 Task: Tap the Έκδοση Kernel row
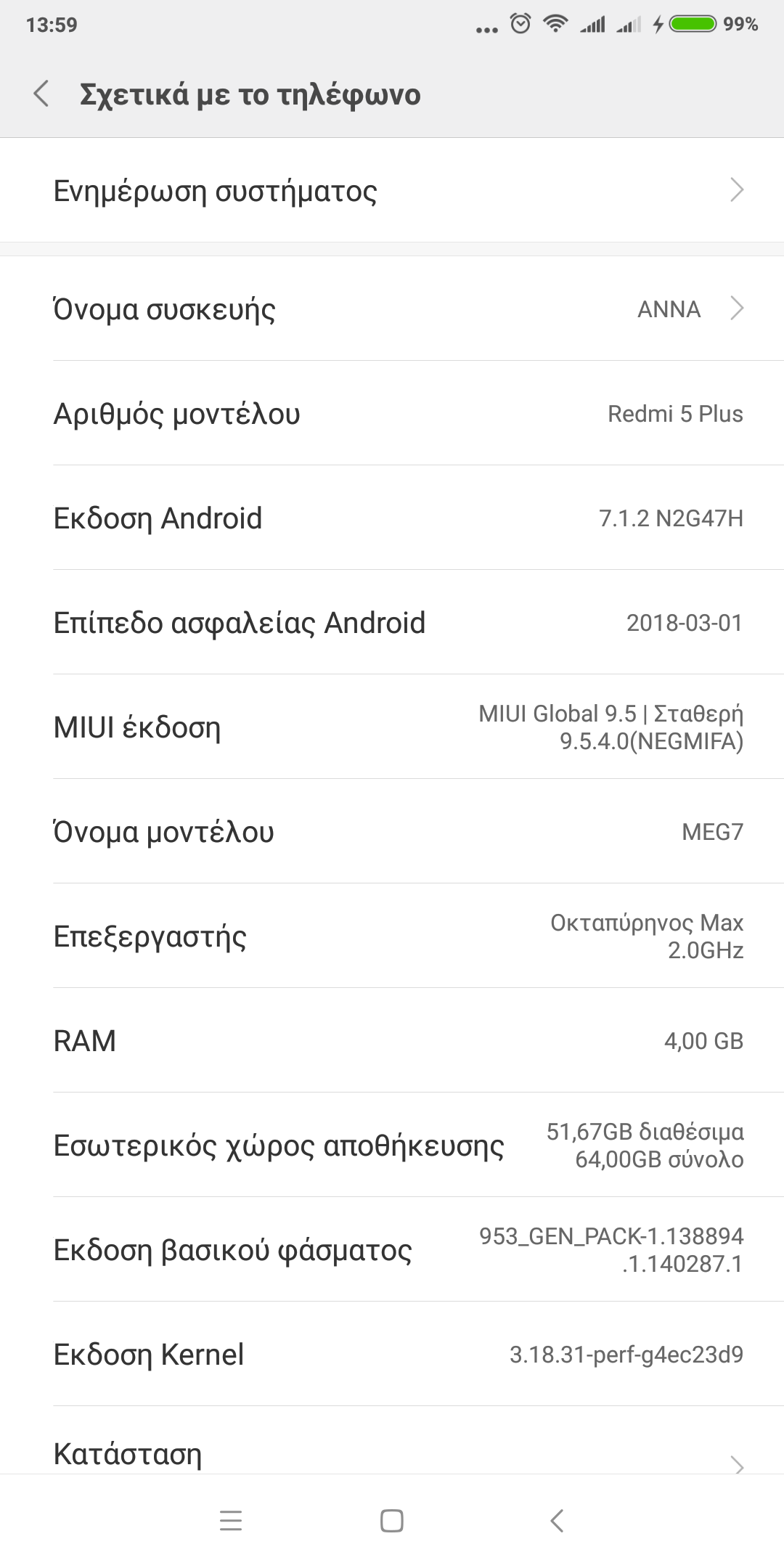tap(392, 1355)
